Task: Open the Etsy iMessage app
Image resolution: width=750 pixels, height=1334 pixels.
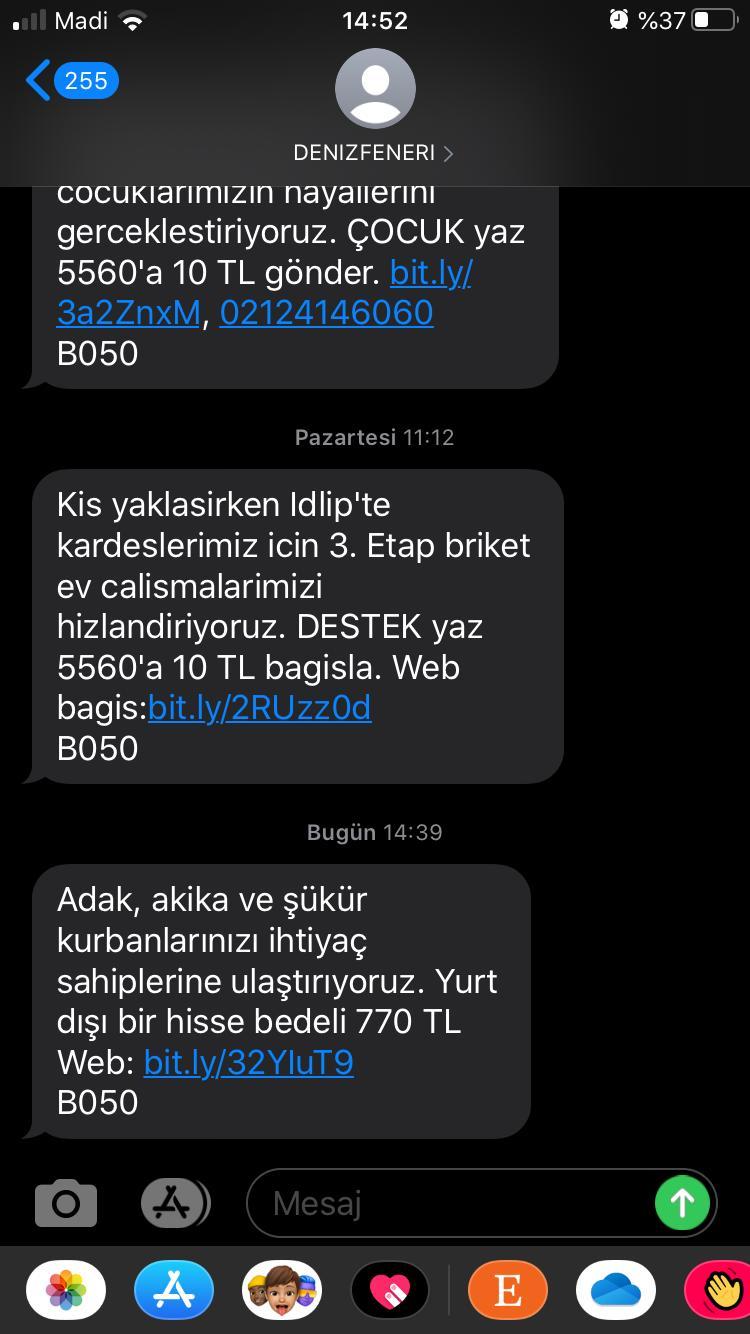Action: point(508,1291)
